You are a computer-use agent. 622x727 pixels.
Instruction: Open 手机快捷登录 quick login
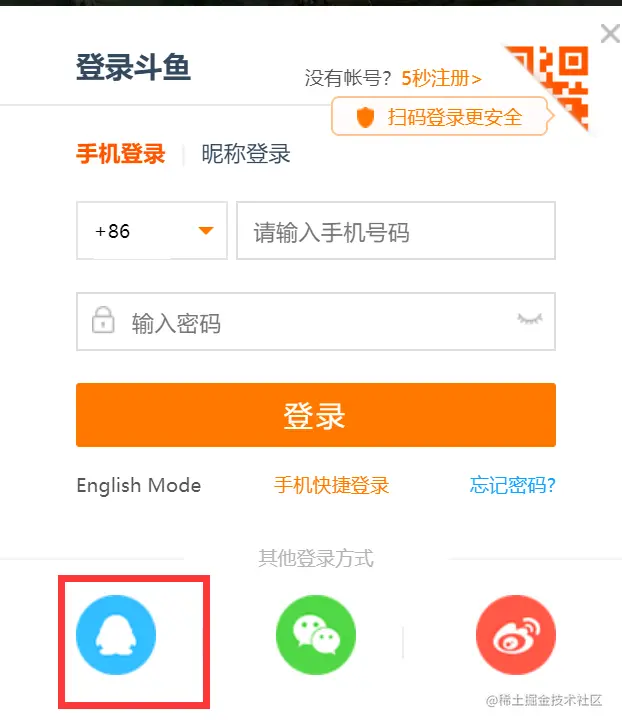pos(331,485)
